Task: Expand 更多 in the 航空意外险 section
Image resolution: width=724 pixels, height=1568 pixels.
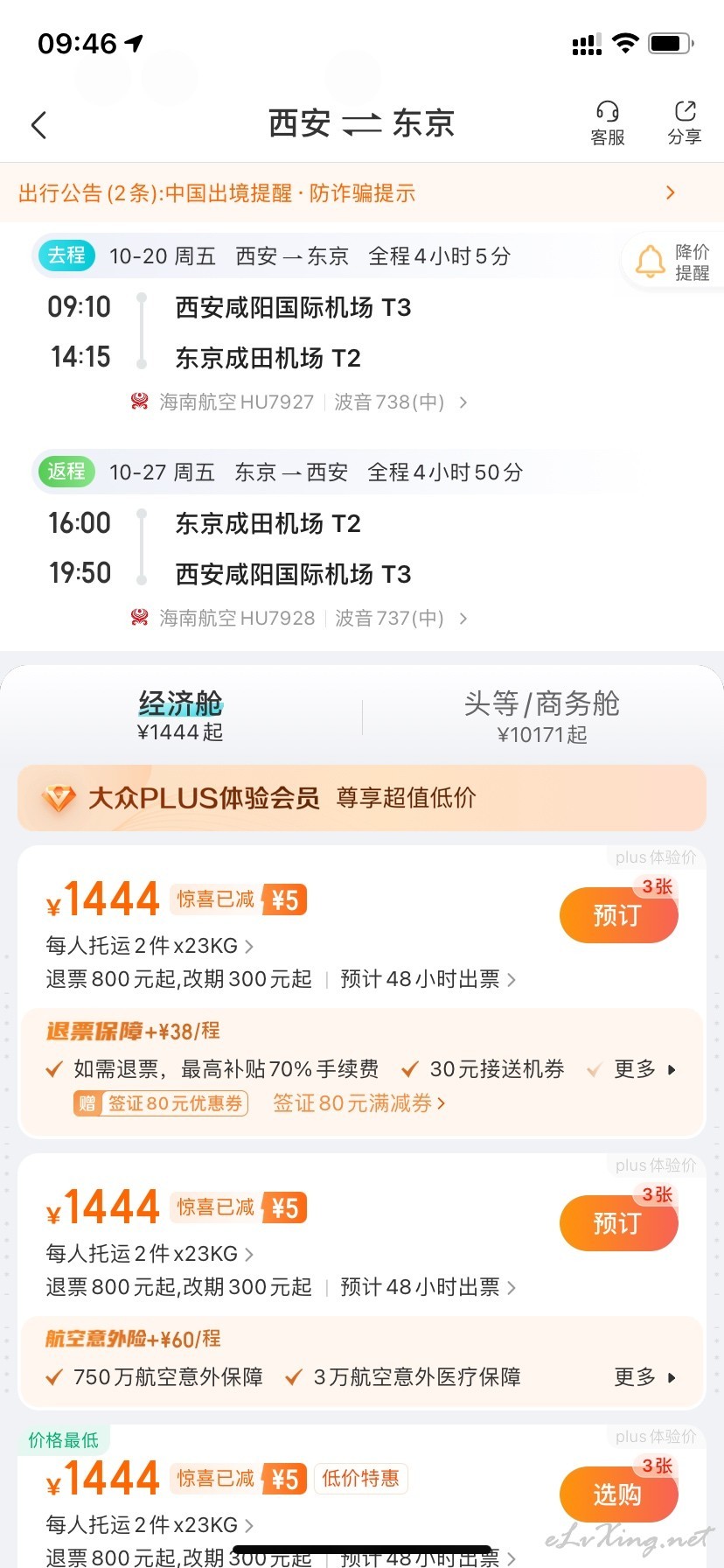Action: (645, 1377)
